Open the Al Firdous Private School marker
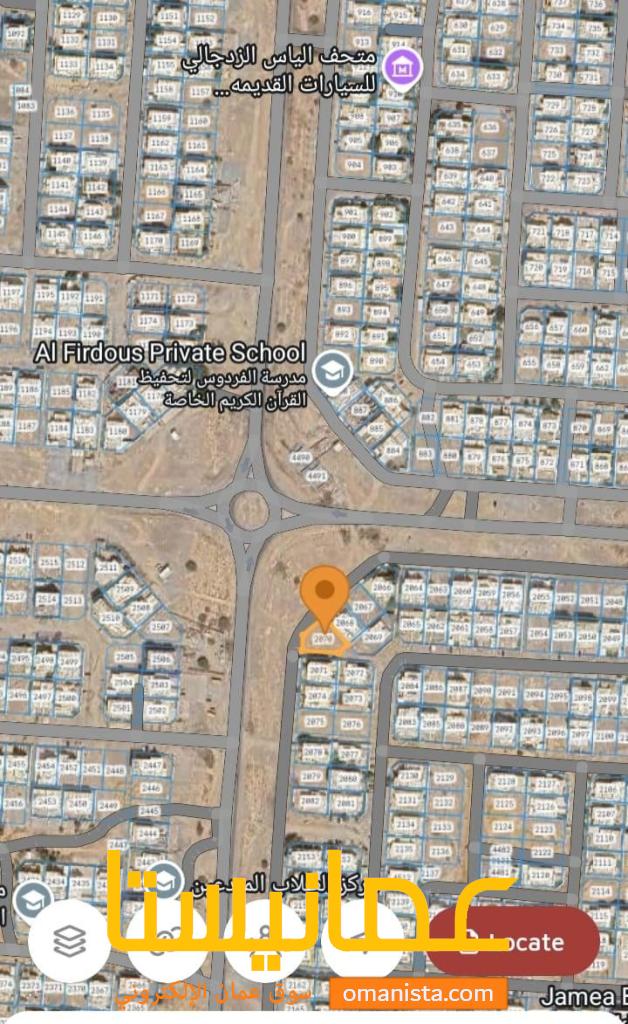Image resolution: width=628 pixels, height=1024 pixels. [x=333, y=373]
